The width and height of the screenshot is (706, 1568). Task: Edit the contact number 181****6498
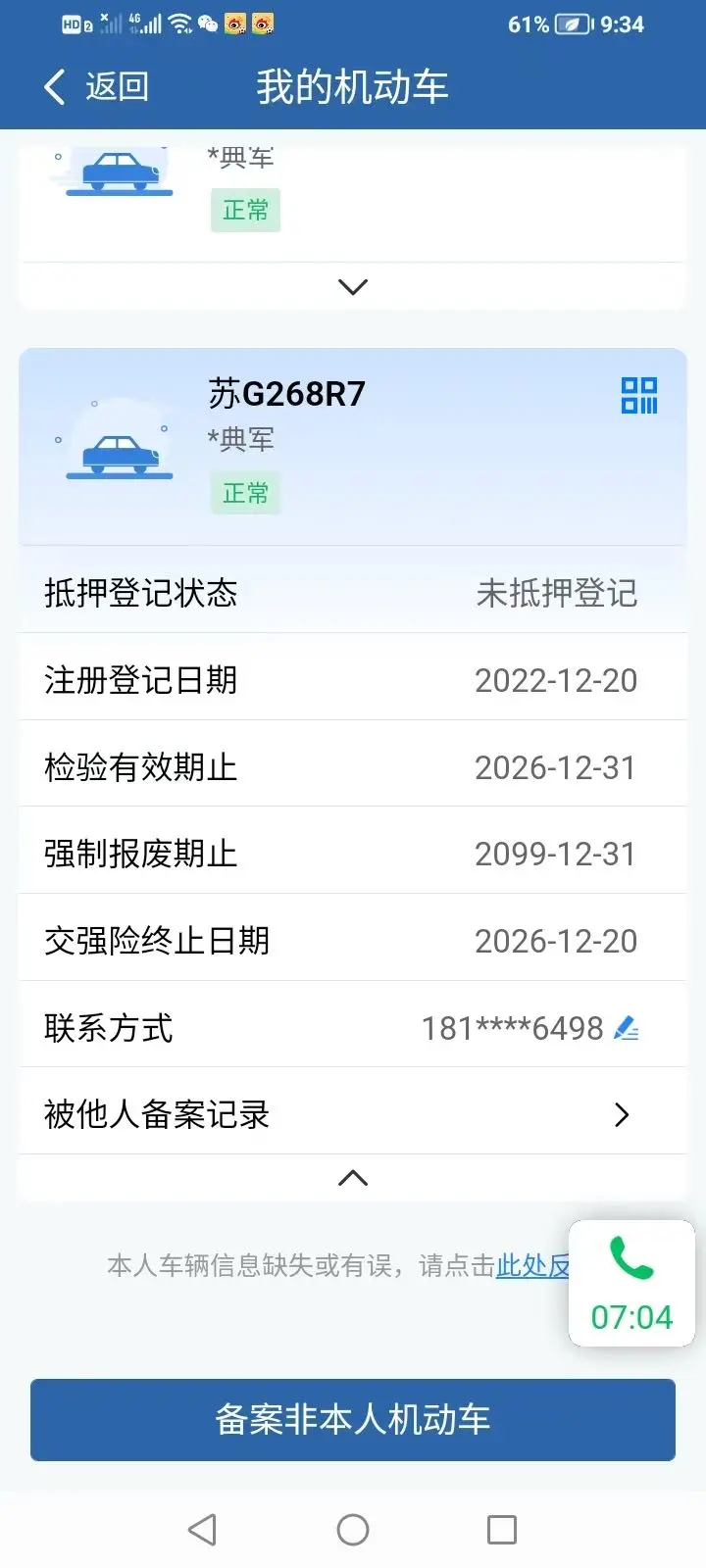point(626,1028)
